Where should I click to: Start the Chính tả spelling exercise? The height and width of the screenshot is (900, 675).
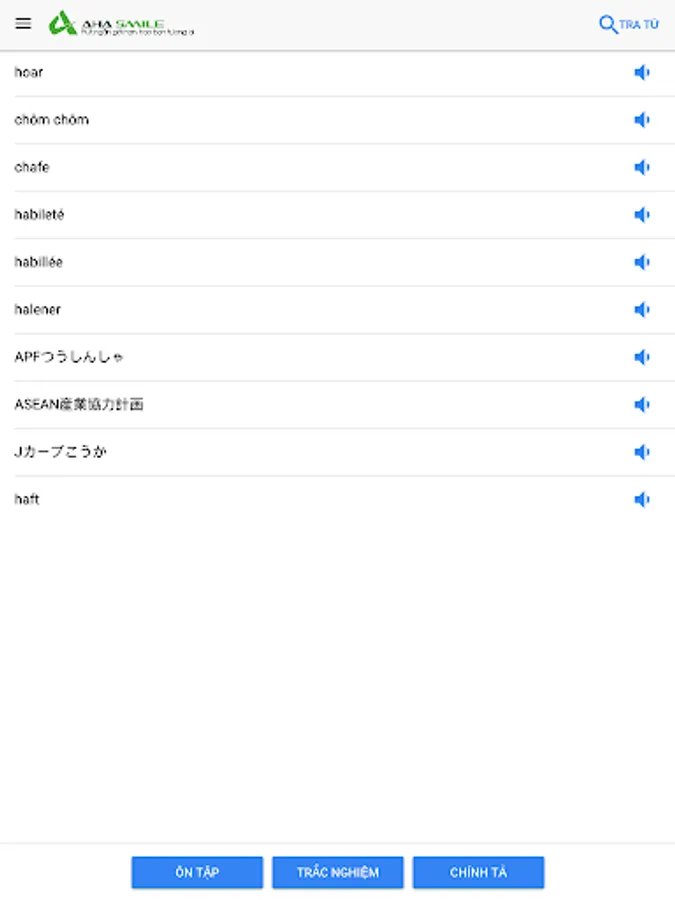pos(478,872)
